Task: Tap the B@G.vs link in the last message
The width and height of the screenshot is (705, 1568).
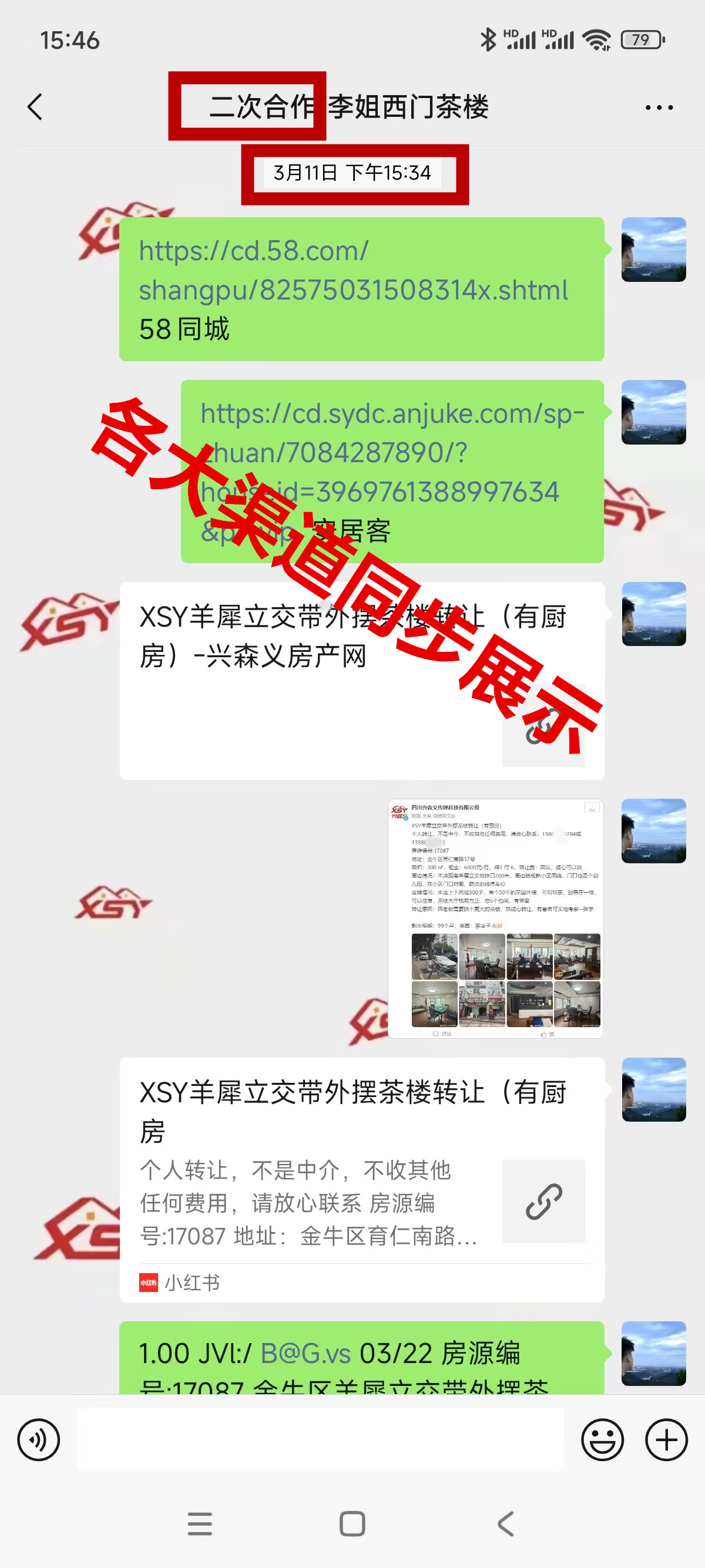Action: click(x=305, y=1354)
